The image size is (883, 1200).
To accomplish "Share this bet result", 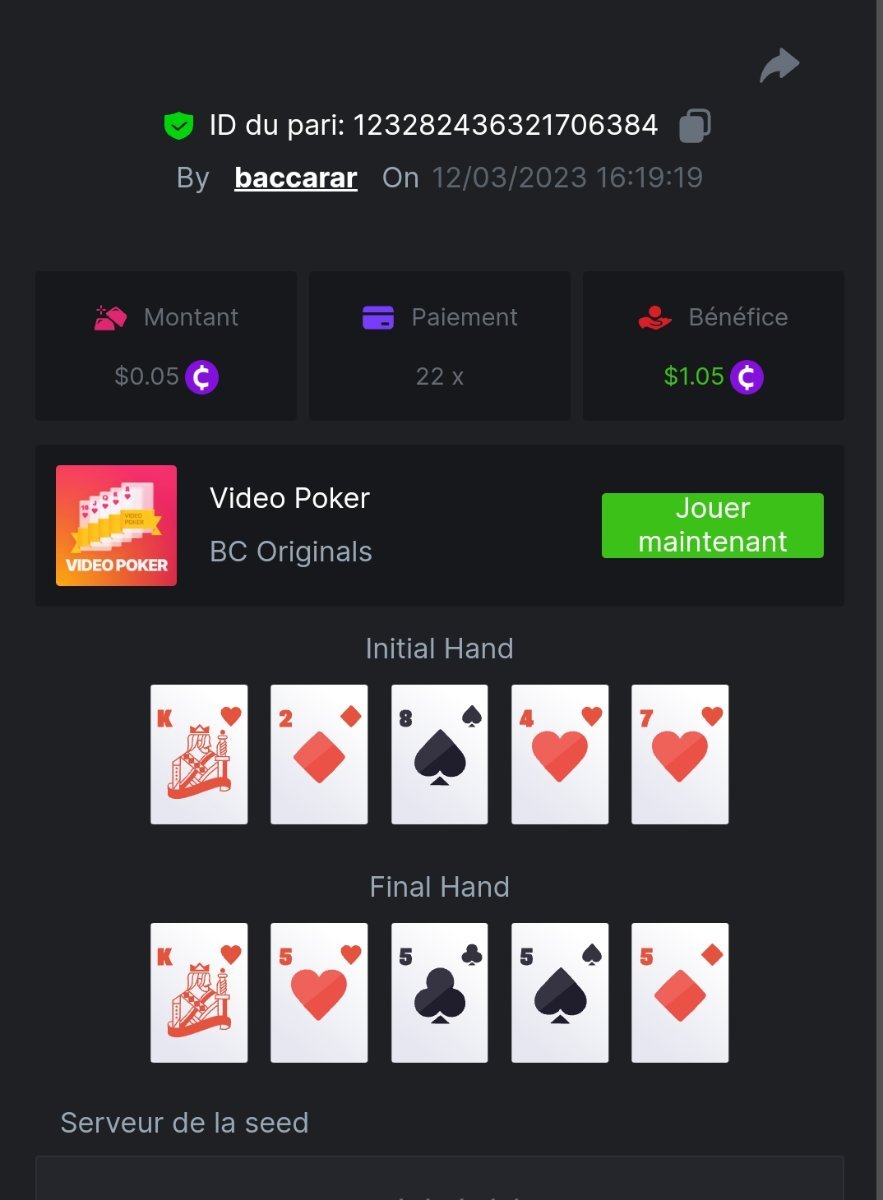I will (x=779, y=66).
